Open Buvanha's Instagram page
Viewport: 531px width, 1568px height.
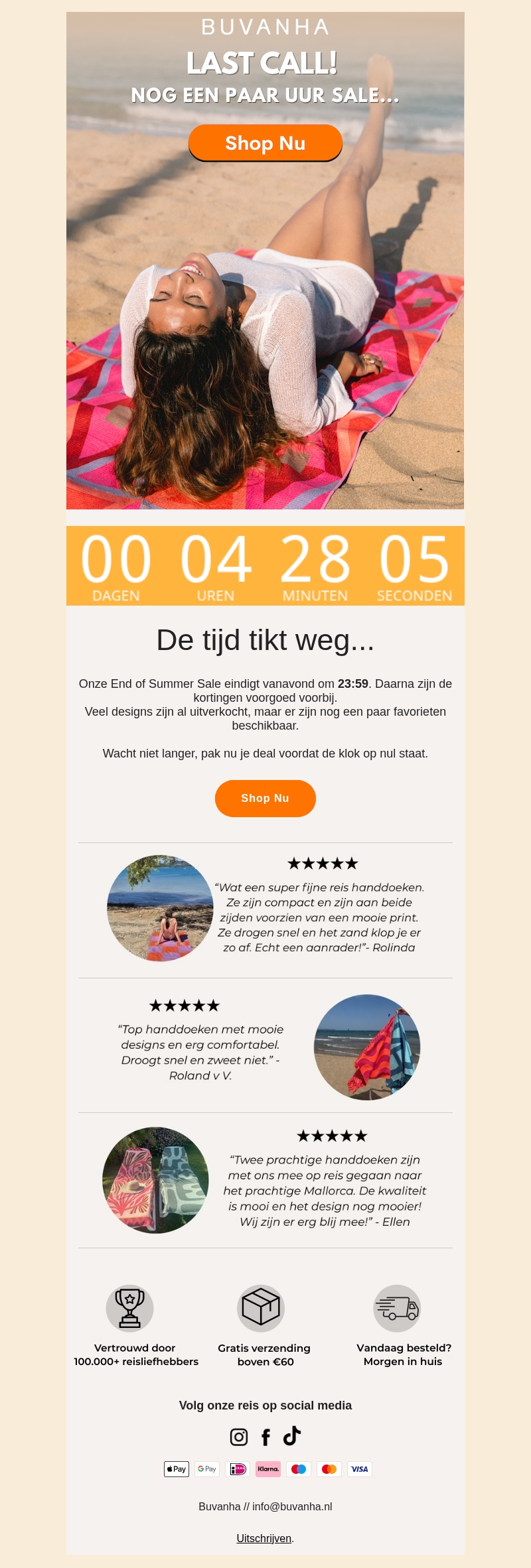point(239,1437)
